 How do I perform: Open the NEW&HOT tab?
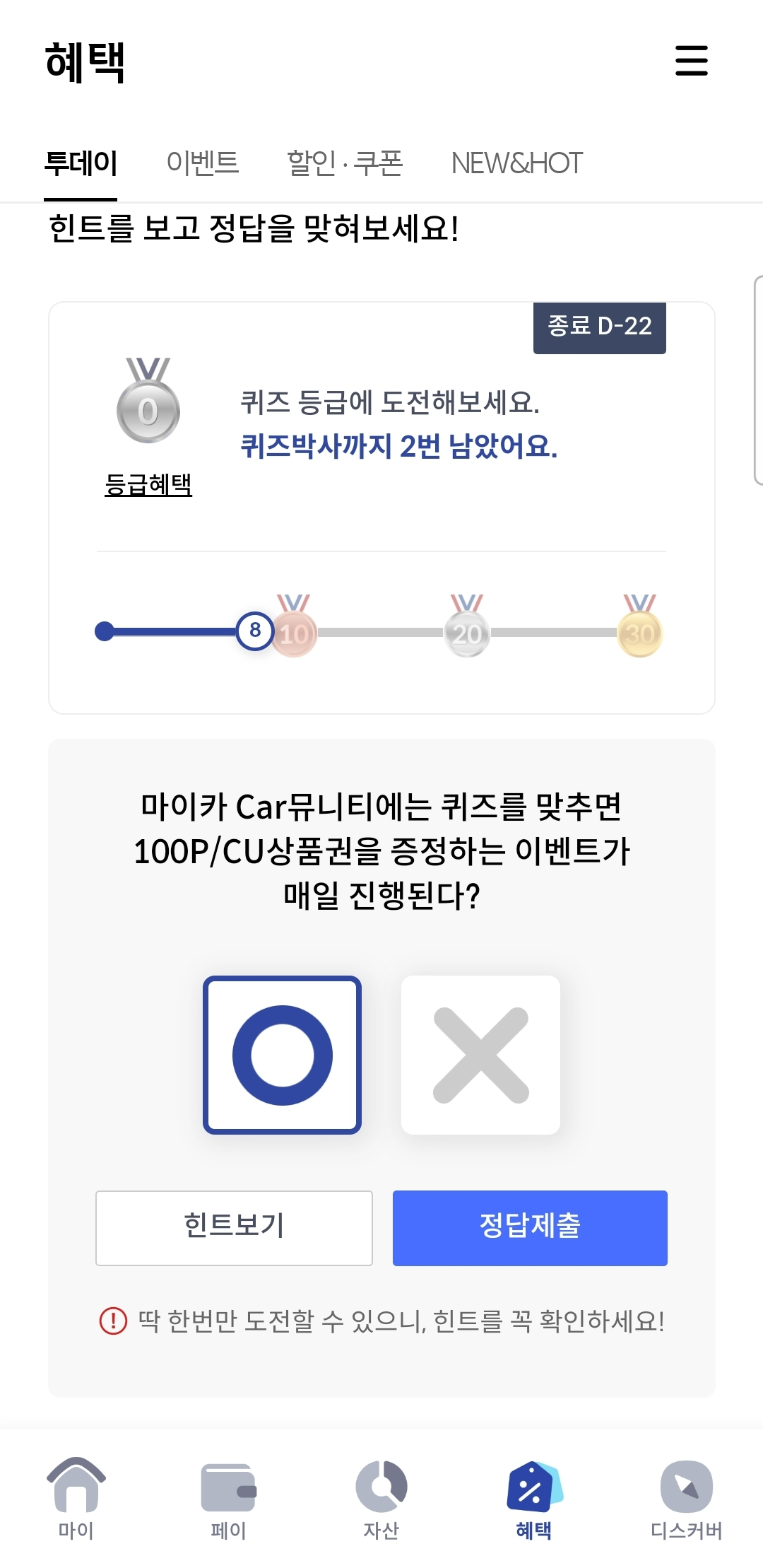pyautogui.click(x=516, y=163)
